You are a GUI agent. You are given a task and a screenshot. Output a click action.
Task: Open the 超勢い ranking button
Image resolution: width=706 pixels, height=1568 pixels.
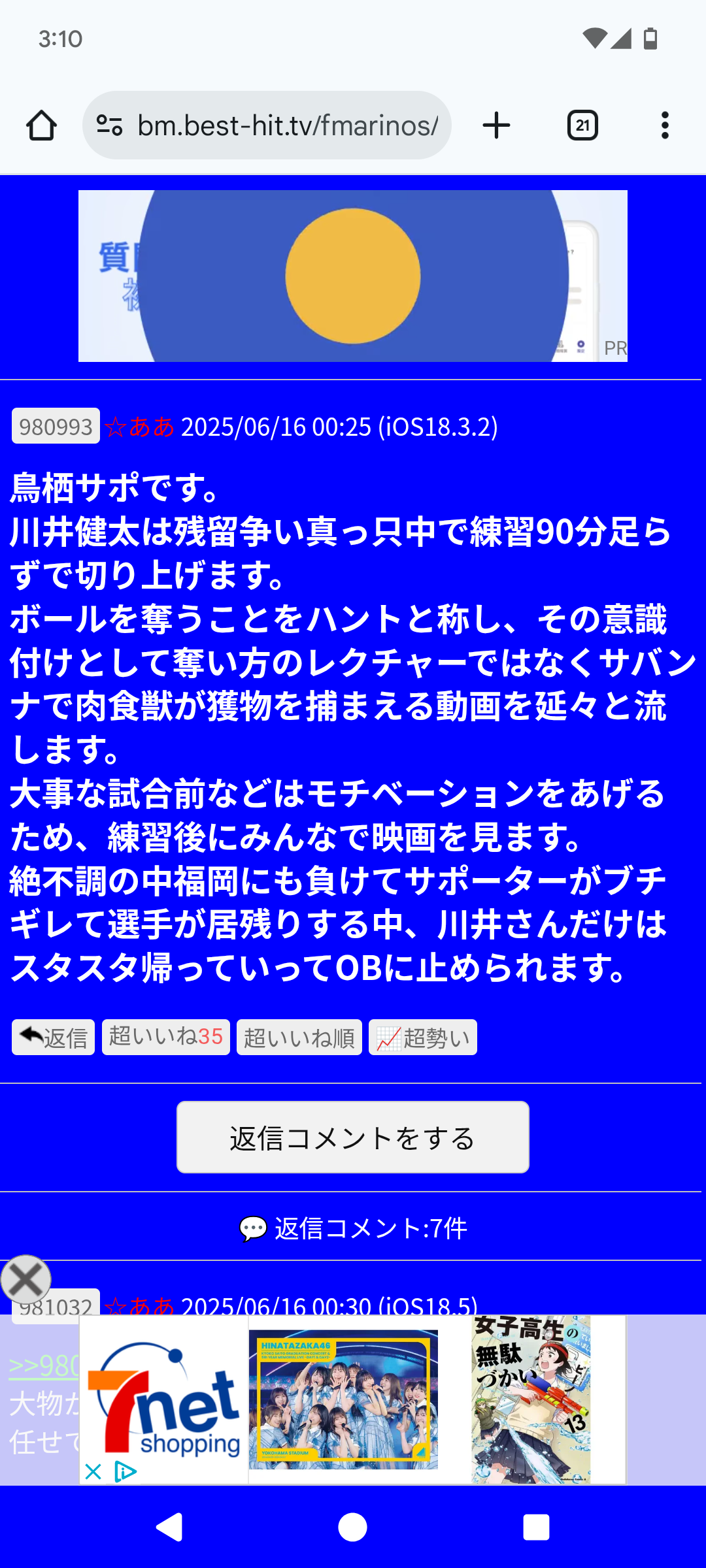423,1037
